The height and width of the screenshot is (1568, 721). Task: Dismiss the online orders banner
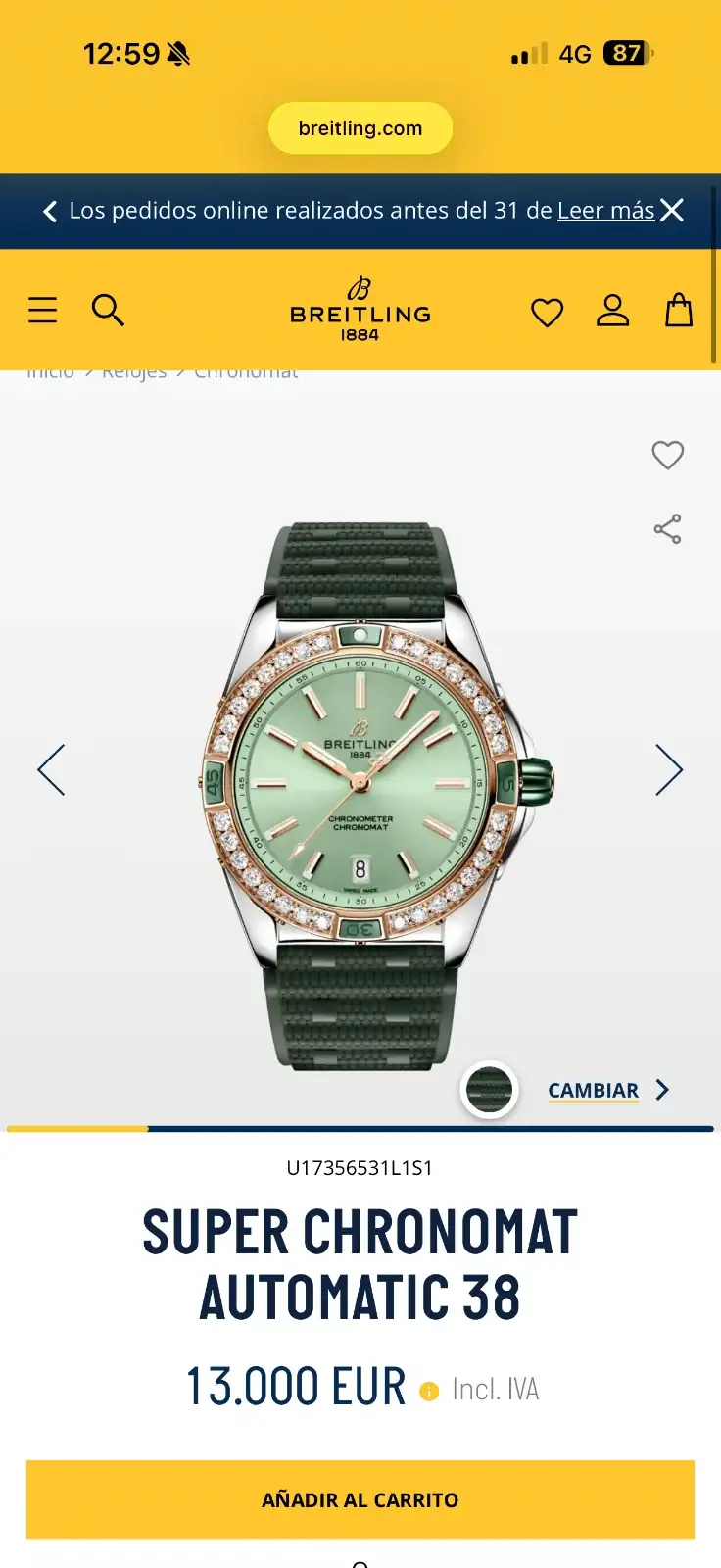coord(672,211)
